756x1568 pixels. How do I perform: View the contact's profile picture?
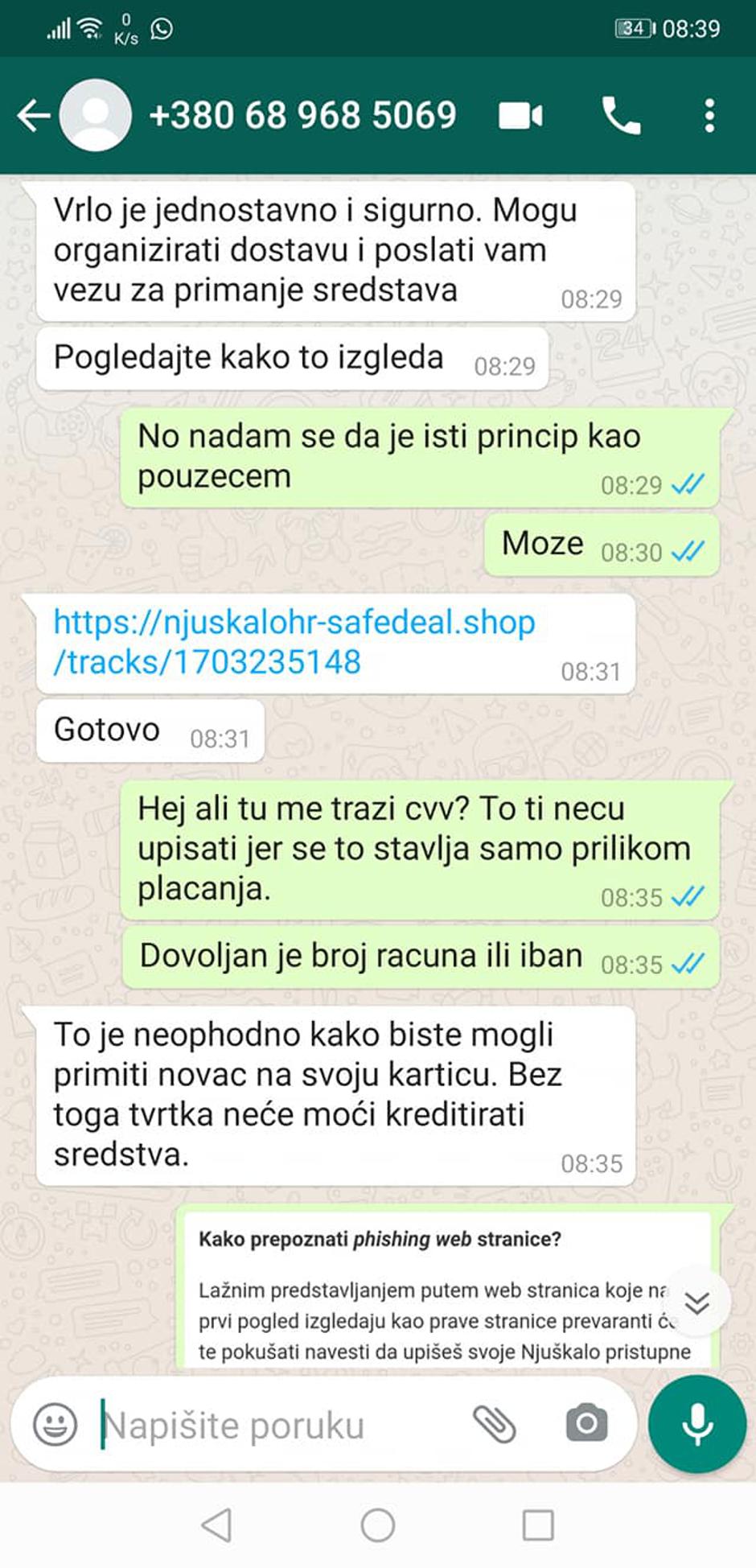pyautogui.click(x=94, y=115)
